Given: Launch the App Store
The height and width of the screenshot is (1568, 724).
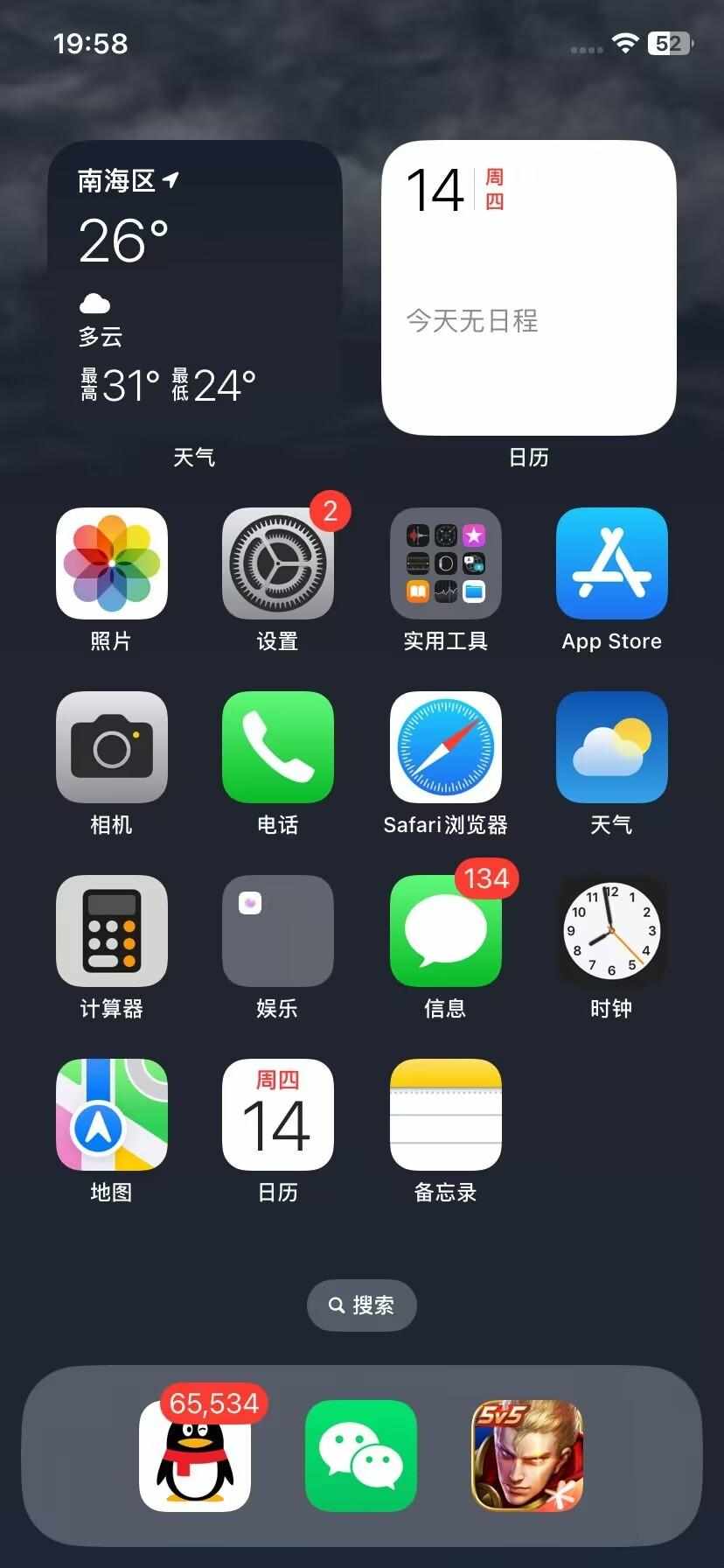Looking at the screenshot, I should click(x=611, y=563).
